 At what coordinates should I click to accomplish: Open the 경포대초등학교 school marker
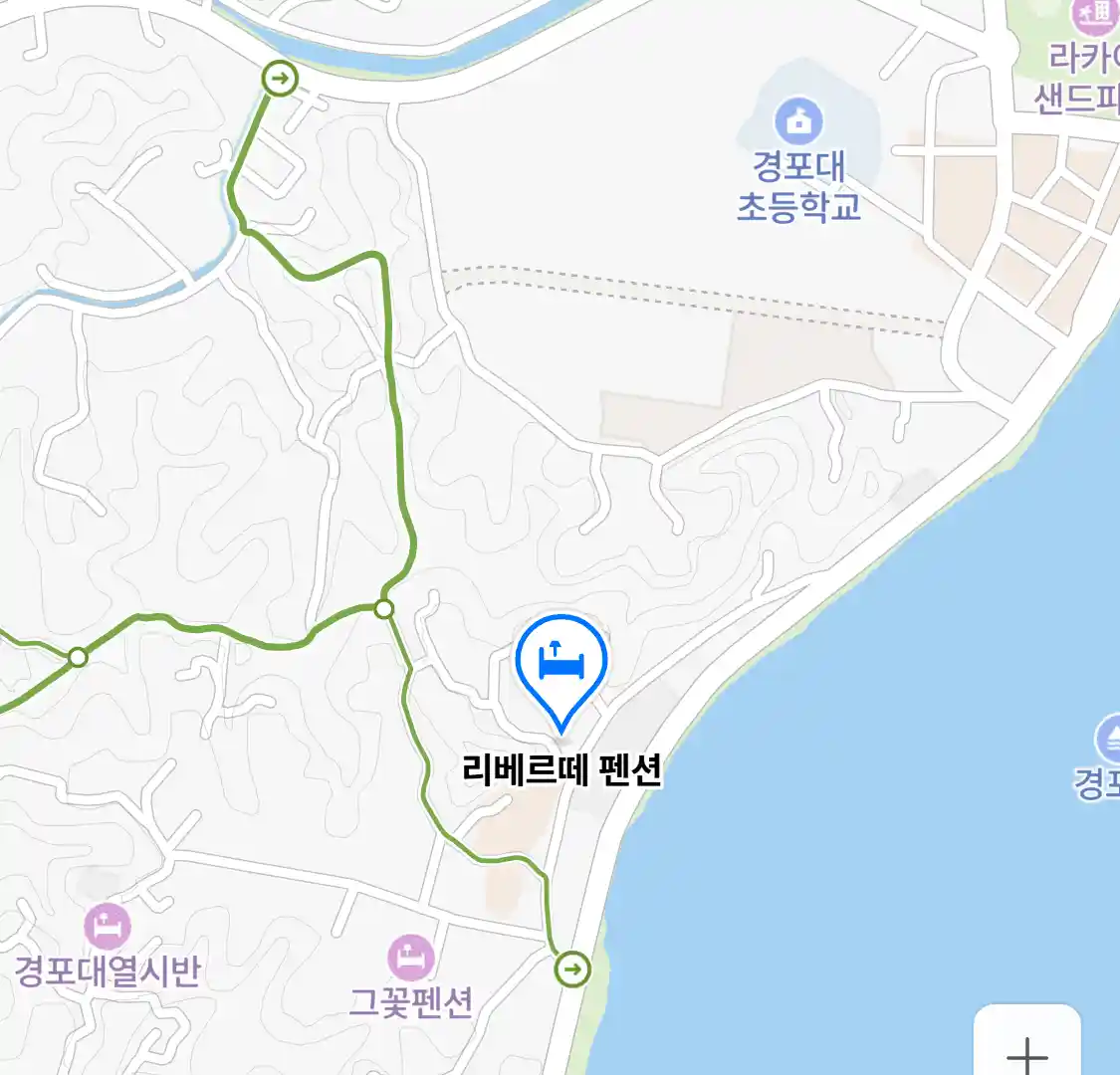click(x=798, y=122)
